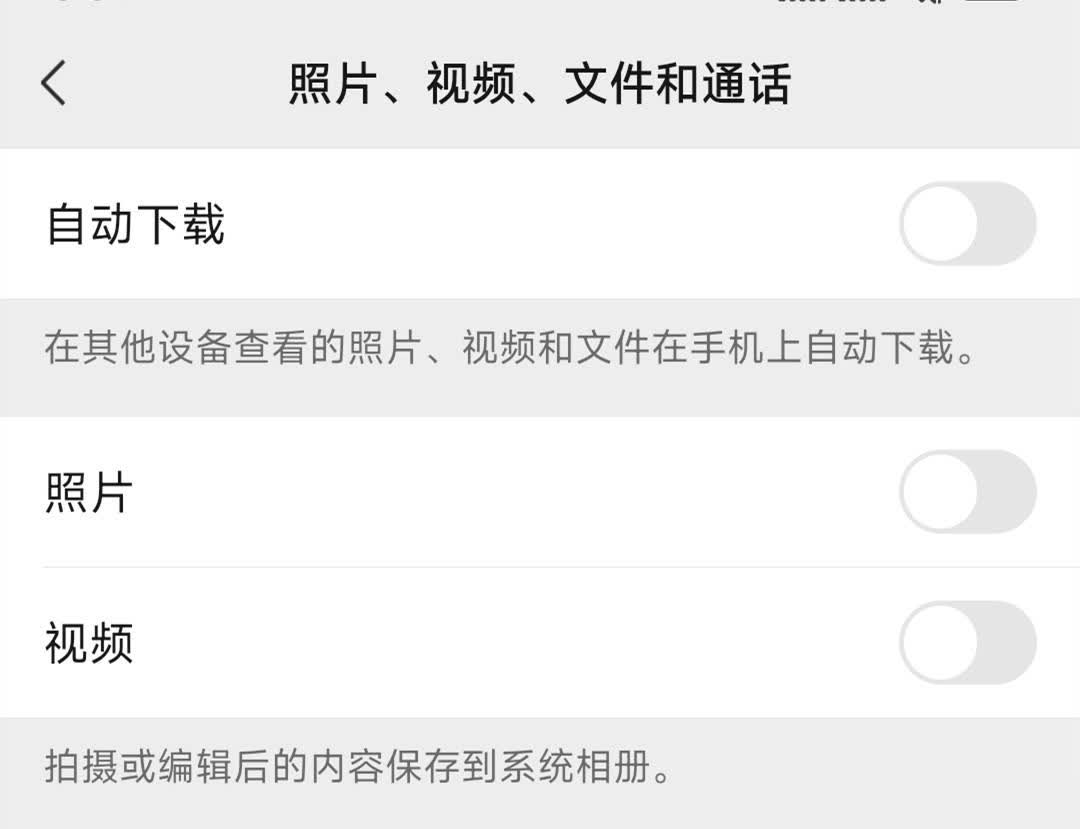Enable the 自动下载 auto-download switch

pyautogui.click(x=967, y=223)
